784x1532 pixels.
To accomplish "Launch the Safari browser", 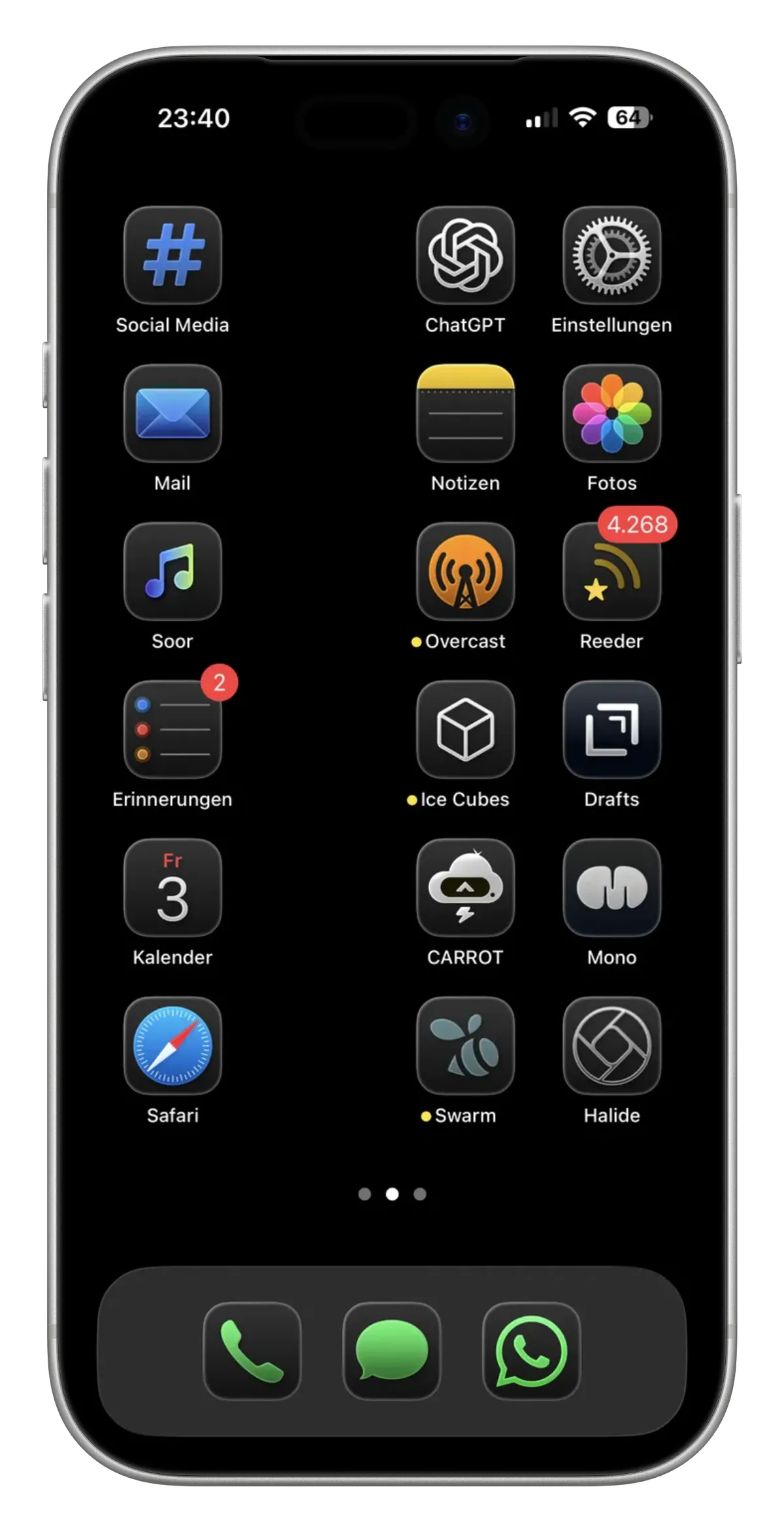I will (172, 1046).
